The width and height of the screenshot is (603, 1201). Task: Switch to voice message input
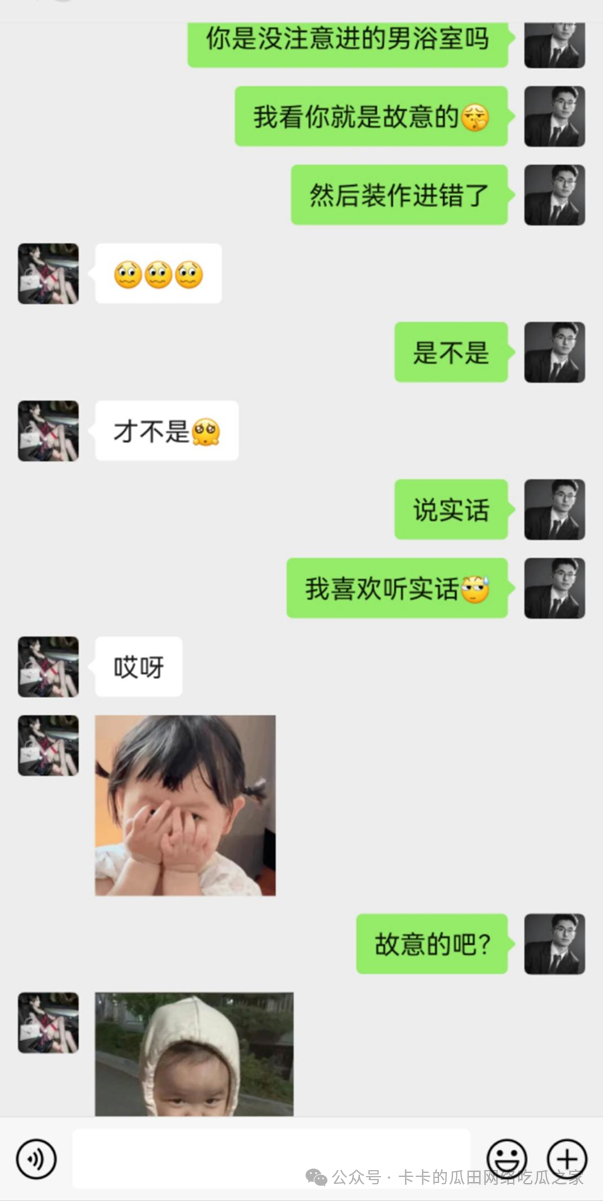click(x=37, y=1159)
